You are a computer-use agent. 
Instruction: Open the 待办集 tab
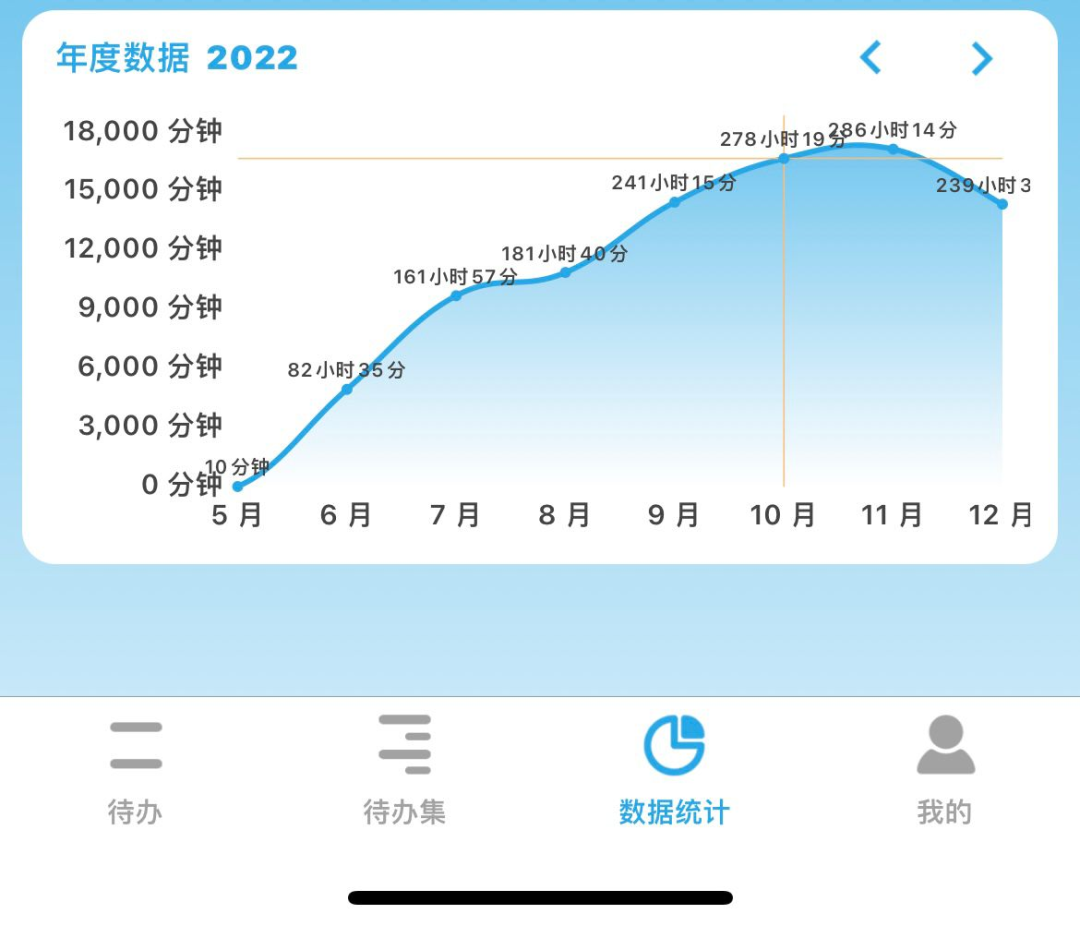[404, 770]
